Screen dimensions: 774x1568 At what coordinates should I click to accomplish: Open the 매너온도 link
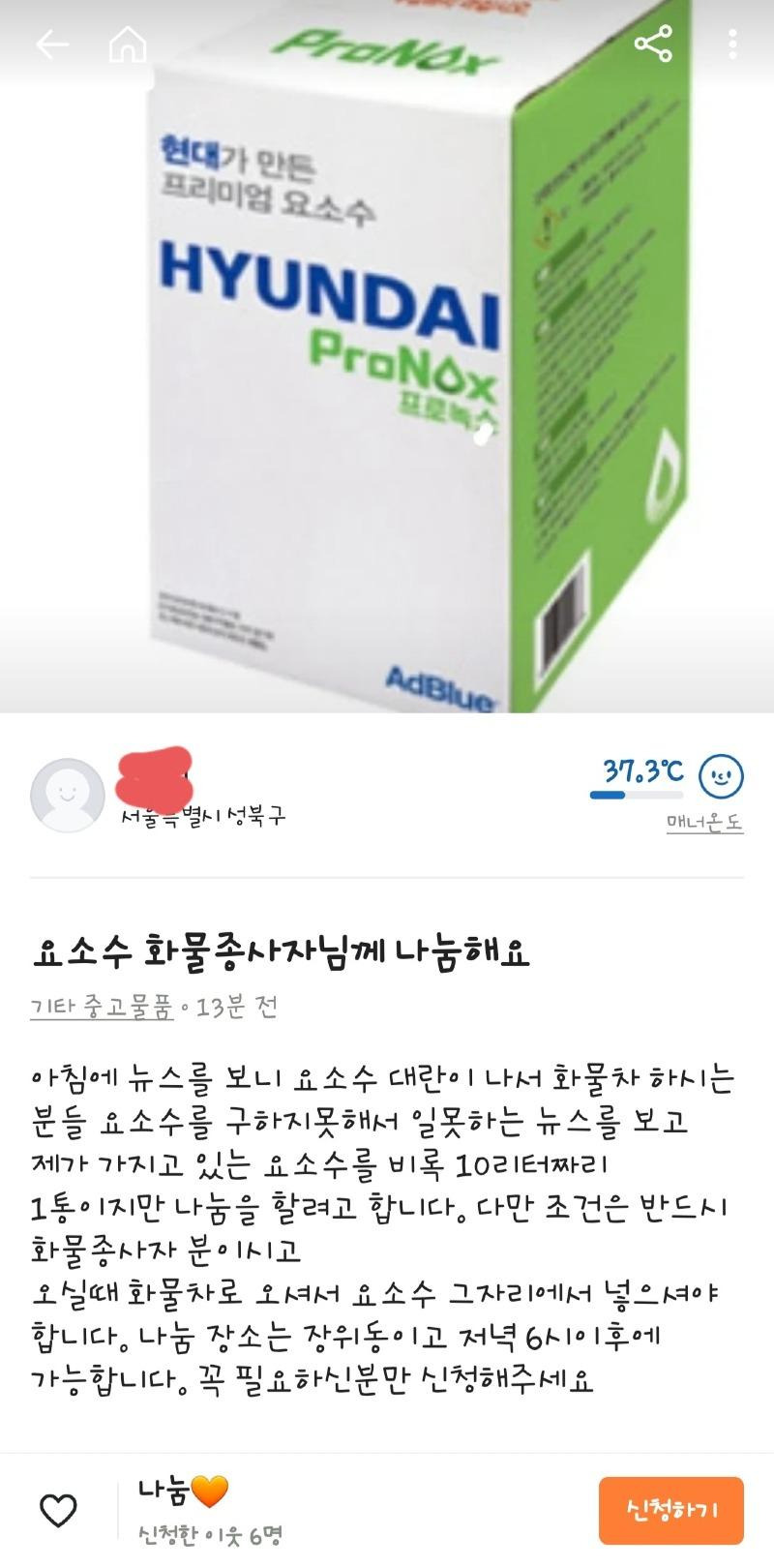point(703,824)
